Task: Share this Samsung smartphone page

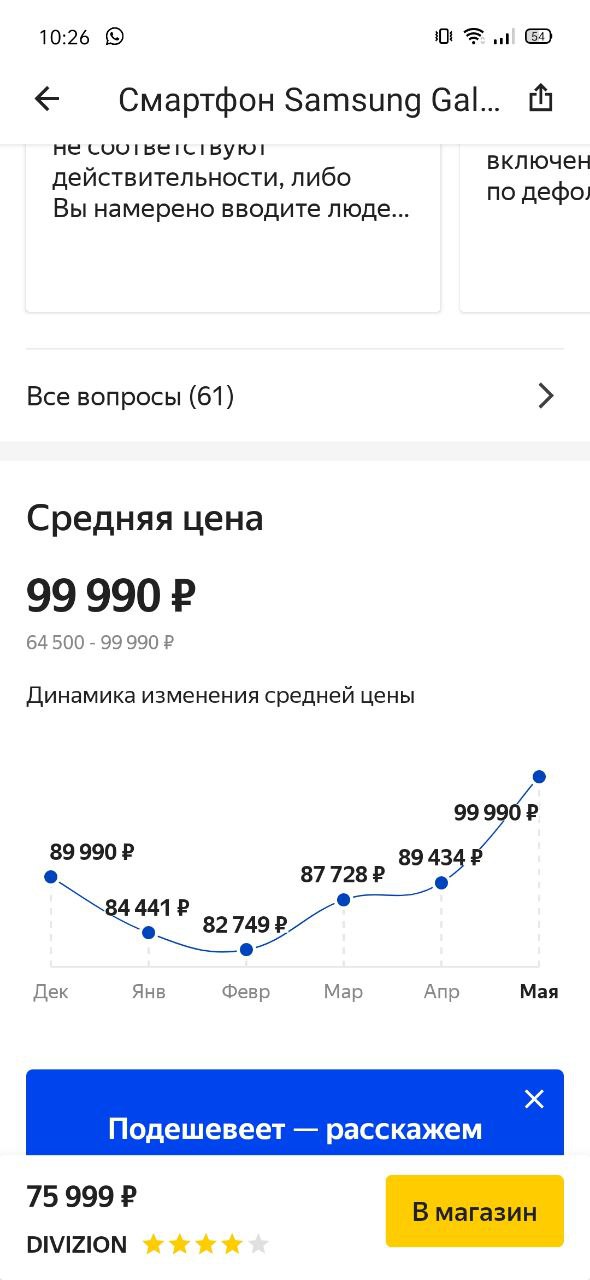Action: point(540,98)
